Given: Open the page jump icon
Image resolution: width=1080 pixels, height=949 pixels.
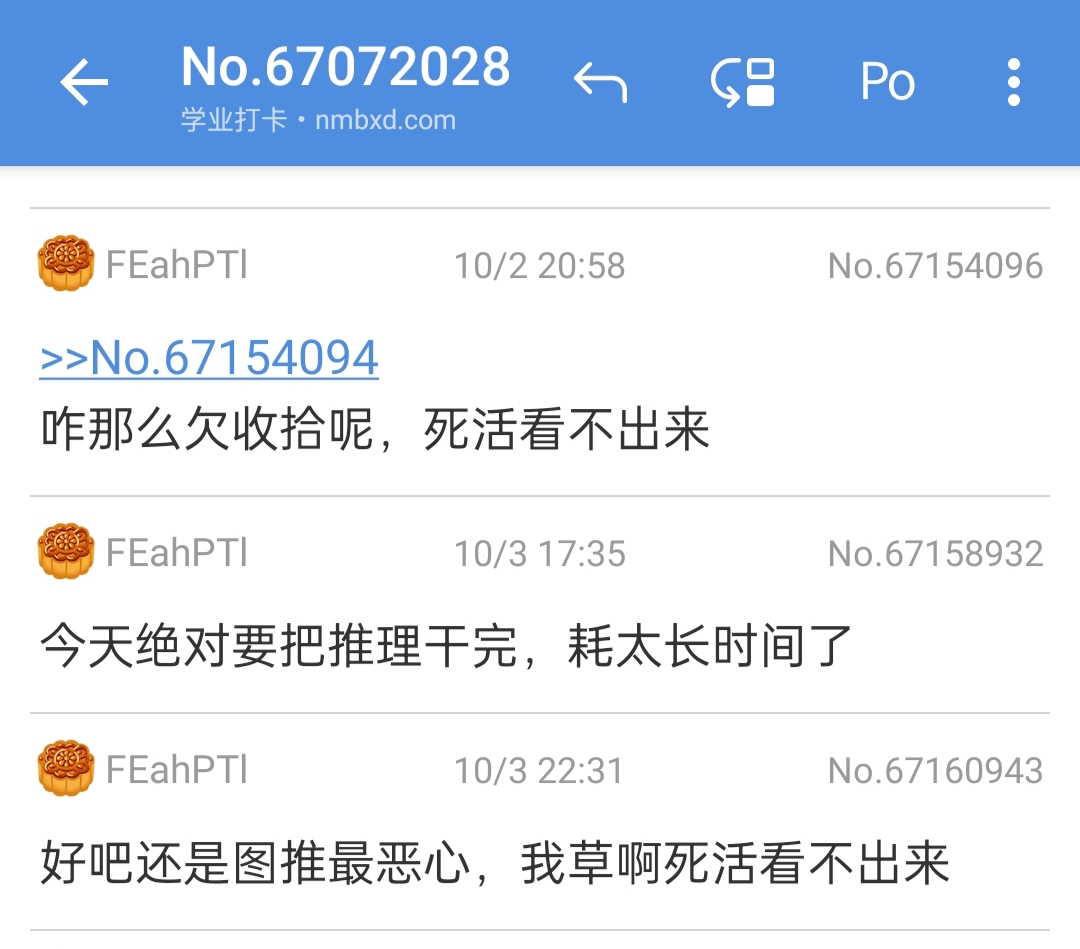Looking at the screenshot, I should pyautogui.click(x=744, y=82).
